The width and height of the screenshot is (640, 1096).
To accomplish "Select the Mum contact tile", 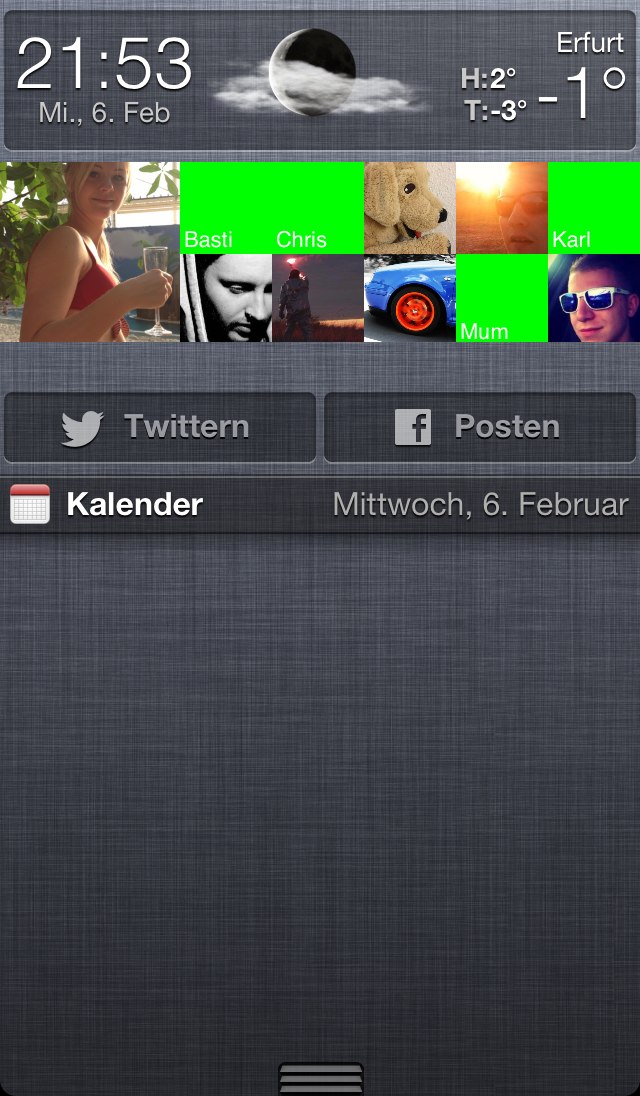I will [502, 298].
